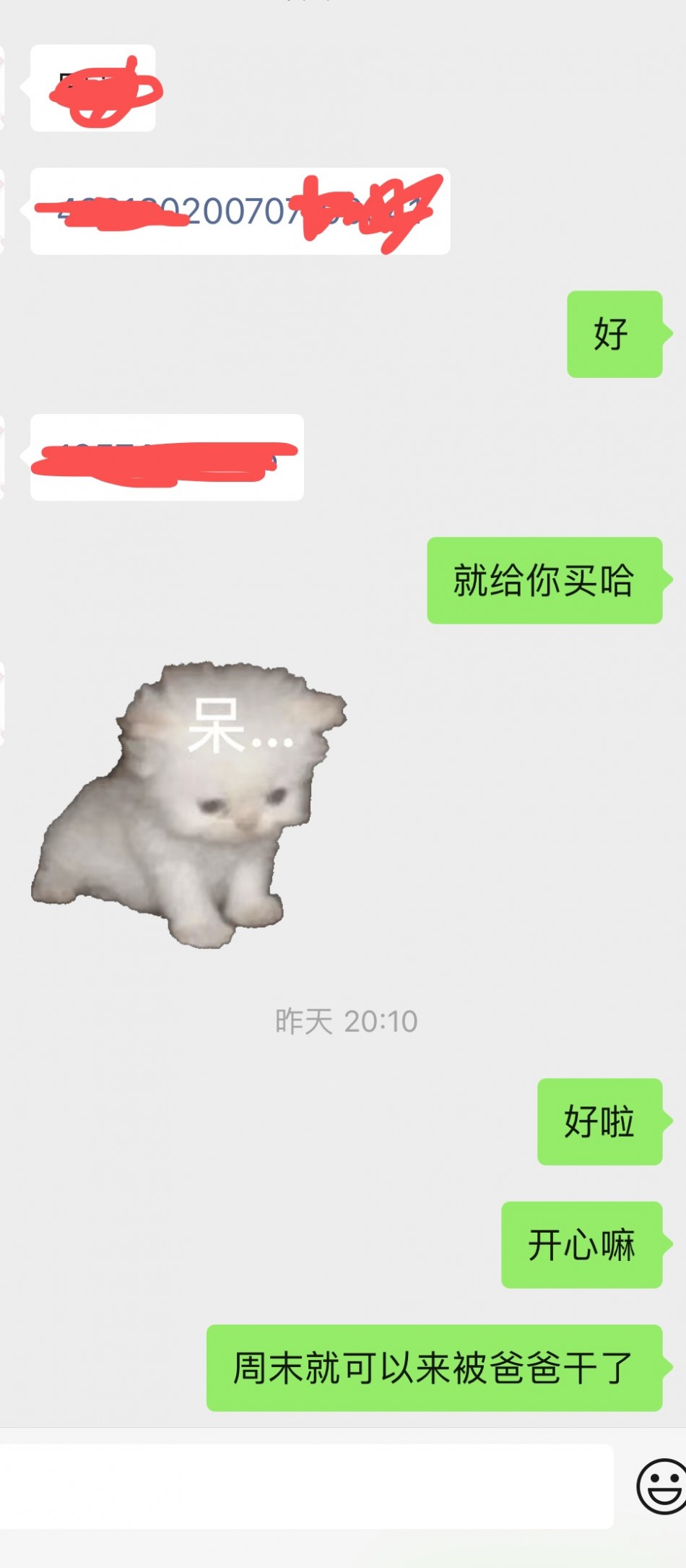
Task: Tap the message input field
Action: click(303, 1486)
